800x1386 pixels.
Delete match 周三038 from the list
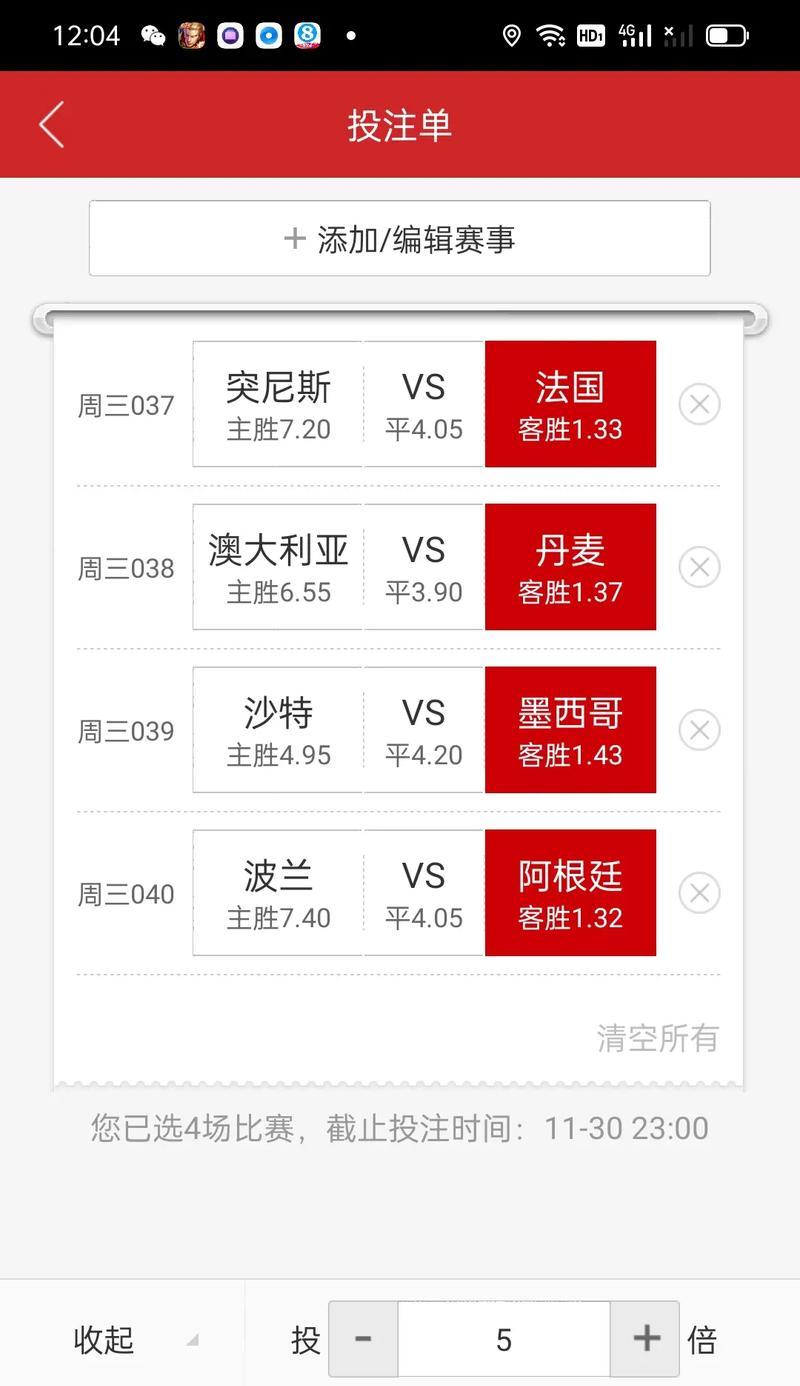(x=699, y=567)
